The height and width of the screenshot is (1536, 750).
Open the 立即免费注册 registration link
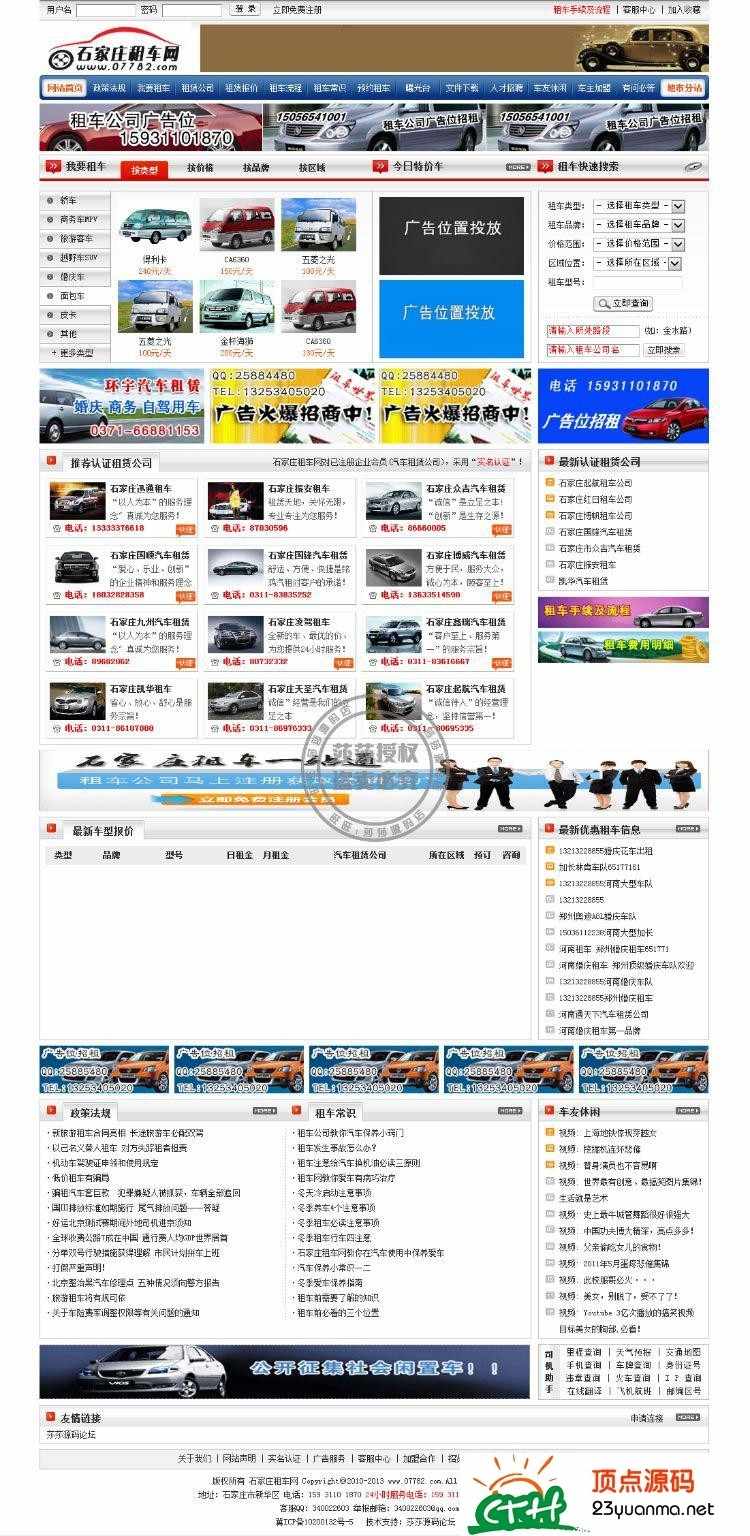coord(297,9)
